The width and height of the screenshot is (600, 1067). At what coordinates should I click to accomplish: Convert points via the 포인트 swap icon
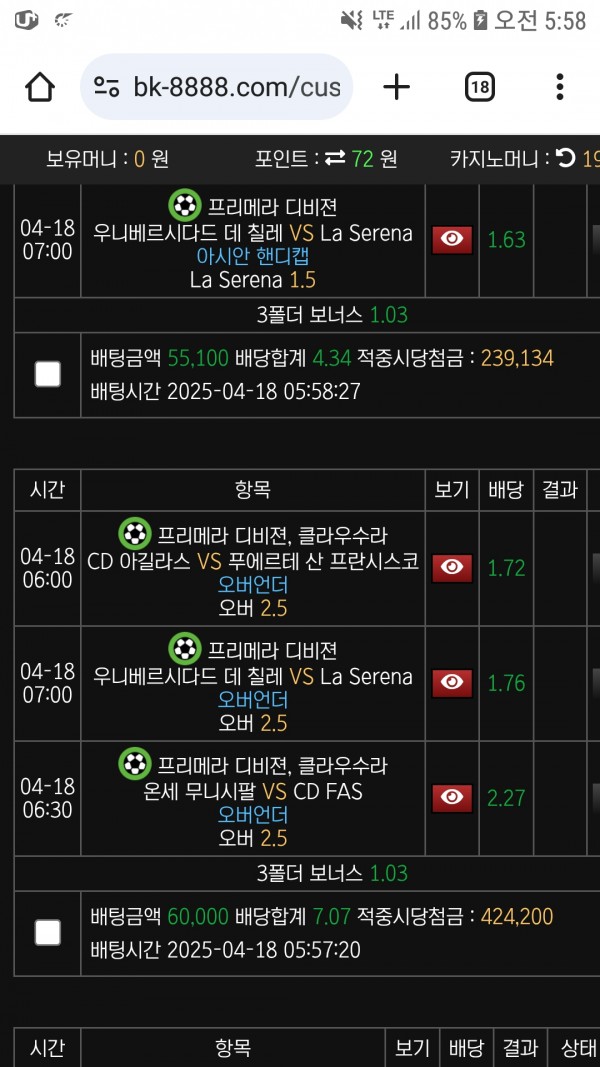335,159
